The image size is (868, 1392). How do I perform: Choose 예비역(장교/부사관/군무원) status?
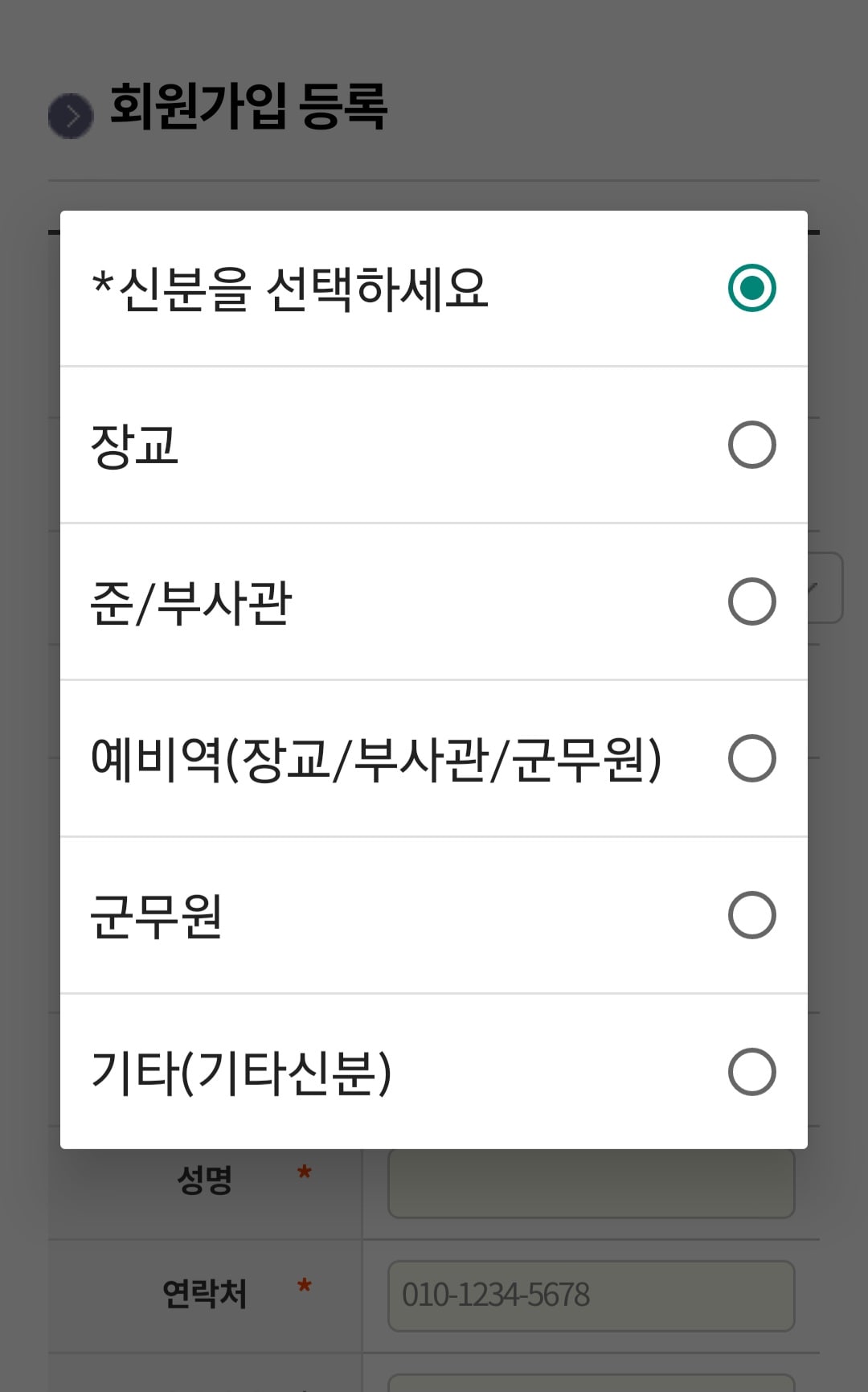tap(434, 758)
